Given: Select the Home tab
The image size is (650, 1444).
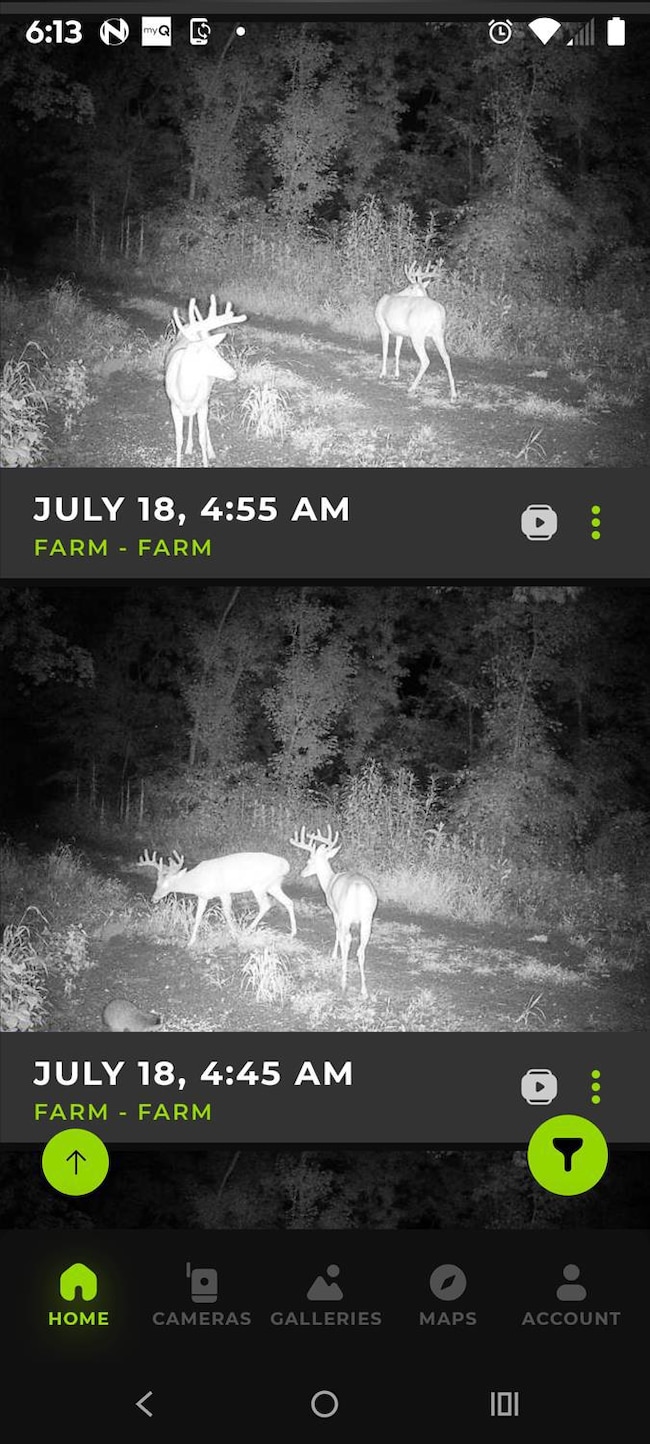Looking at the screenshot, I should pyautogui.click(x=79, y=1295).
